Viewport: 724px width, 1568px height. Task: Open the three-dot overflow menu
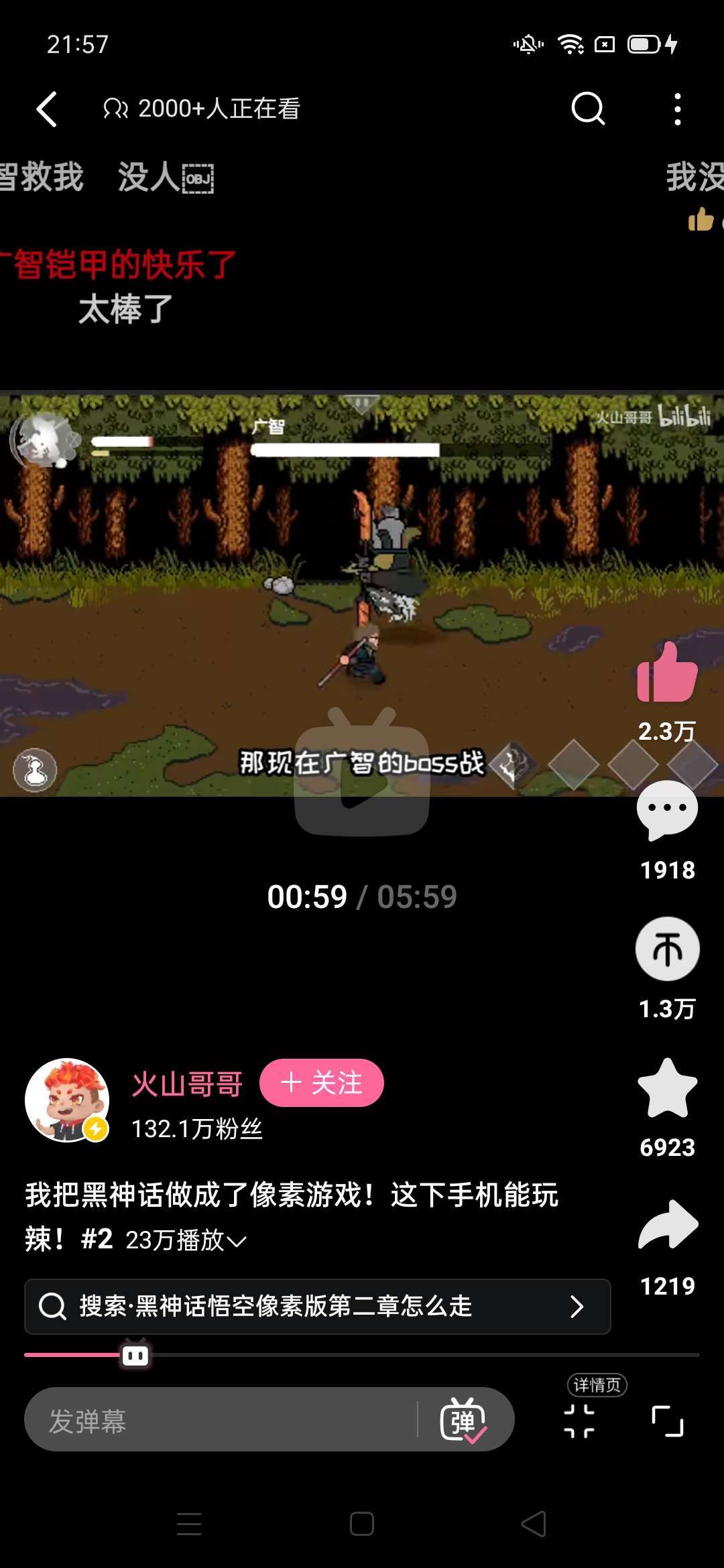[678, 109]
